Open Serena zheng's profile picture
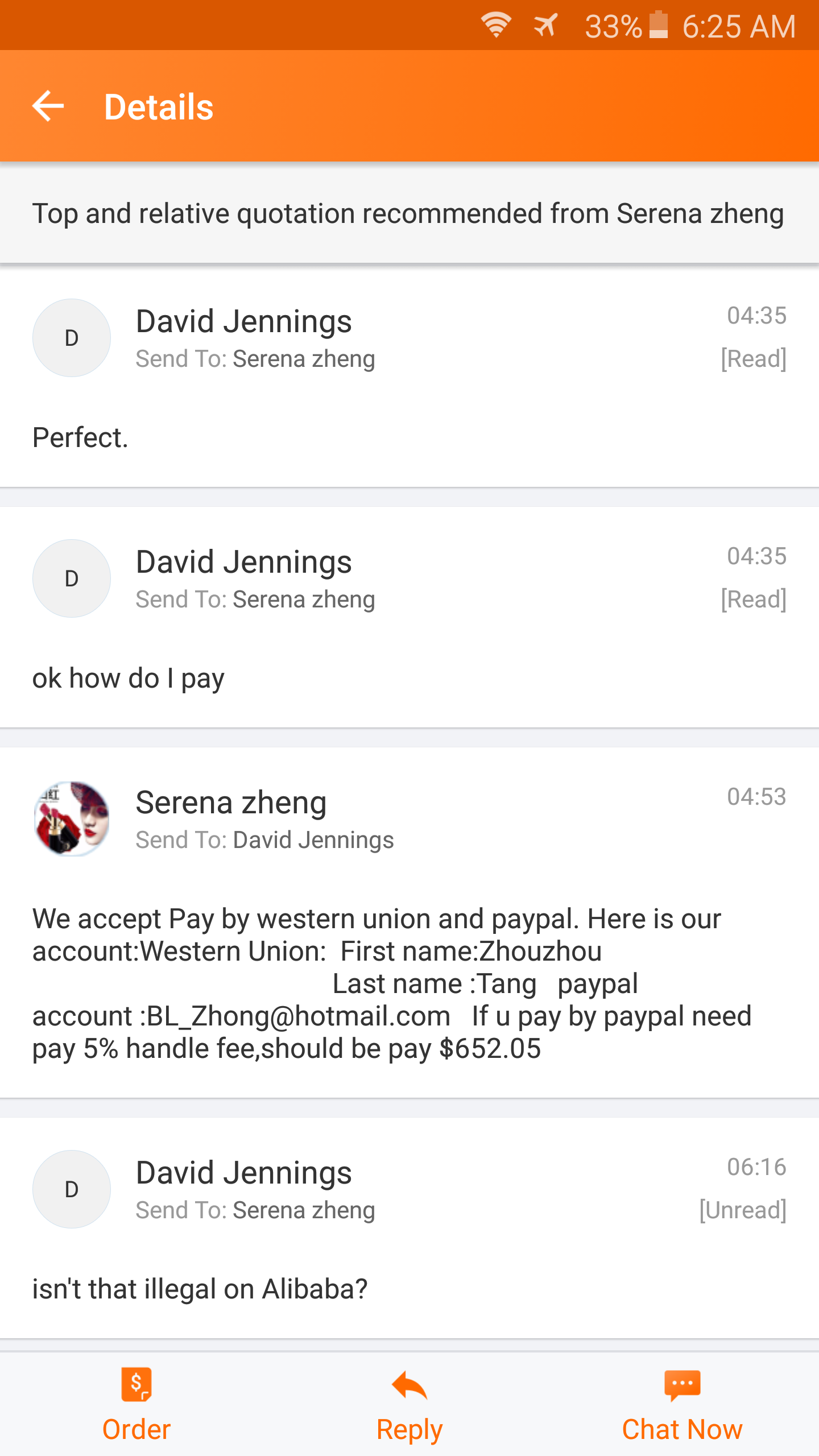Screen dimensions: 819x1456 [x=72, y=818]
